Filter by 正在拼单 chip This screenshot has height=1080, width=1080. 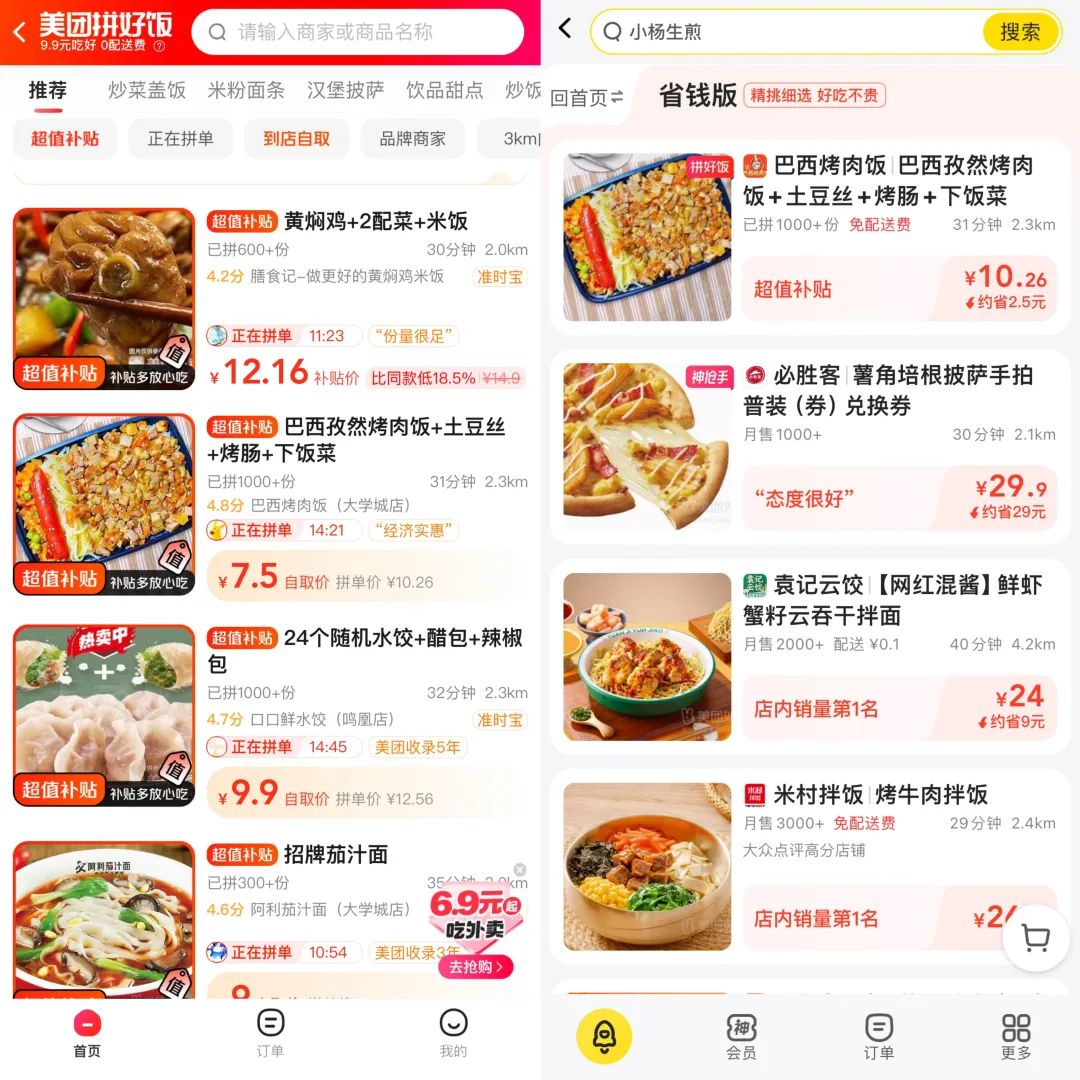(180, 139)
